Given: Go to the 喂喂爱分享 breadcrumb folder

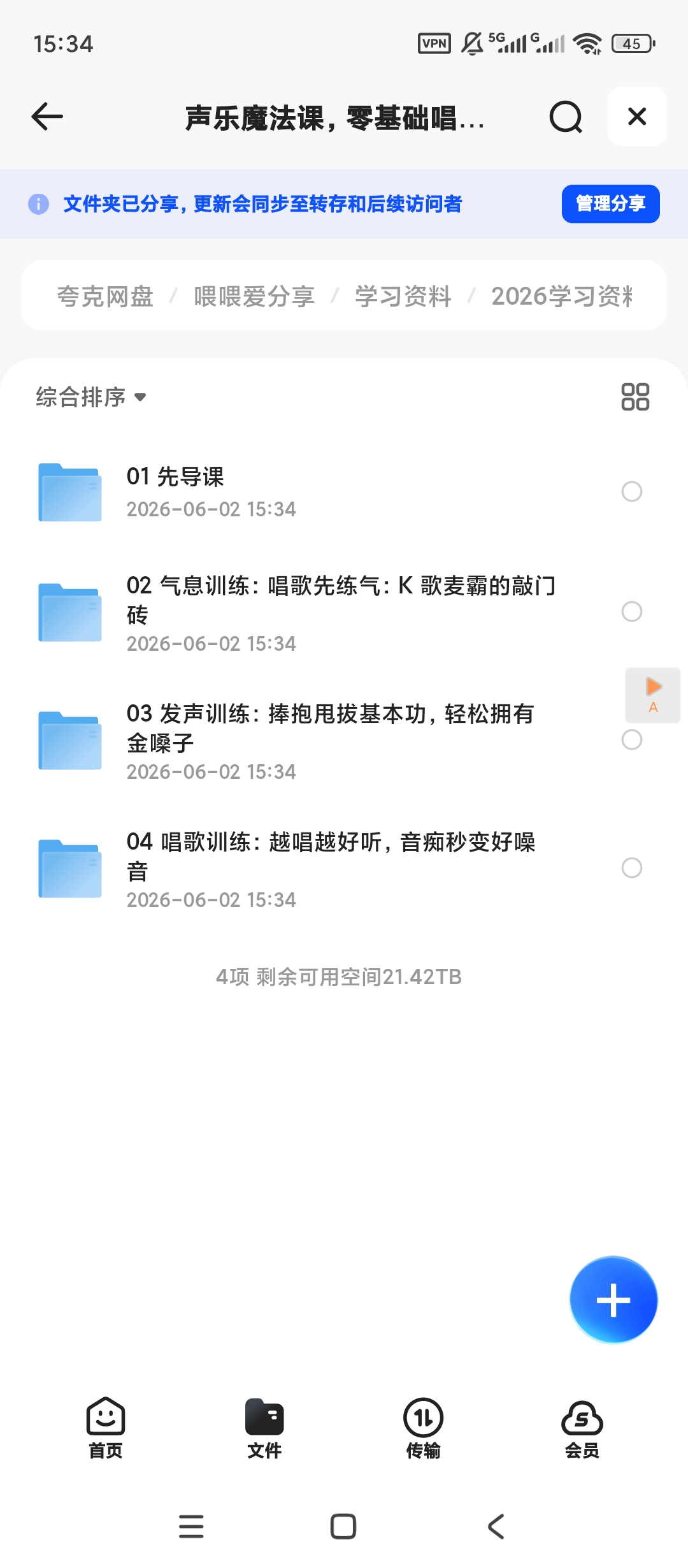Looking at the screenshot, I should [x=254, y=296].
